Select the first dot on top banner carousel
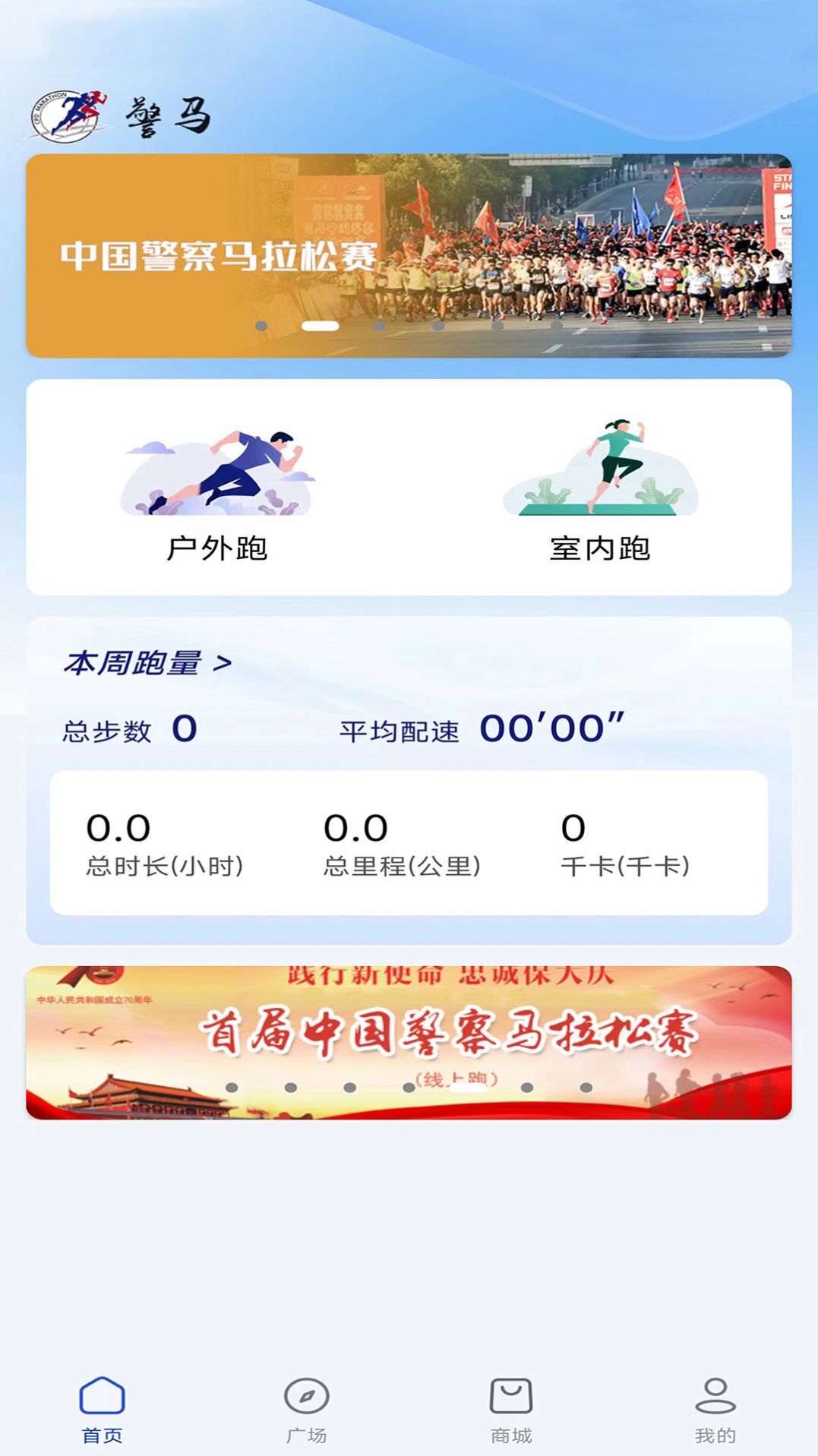Screen dimensions: 818x1456 pyautogui.click(x=262, y=325)
